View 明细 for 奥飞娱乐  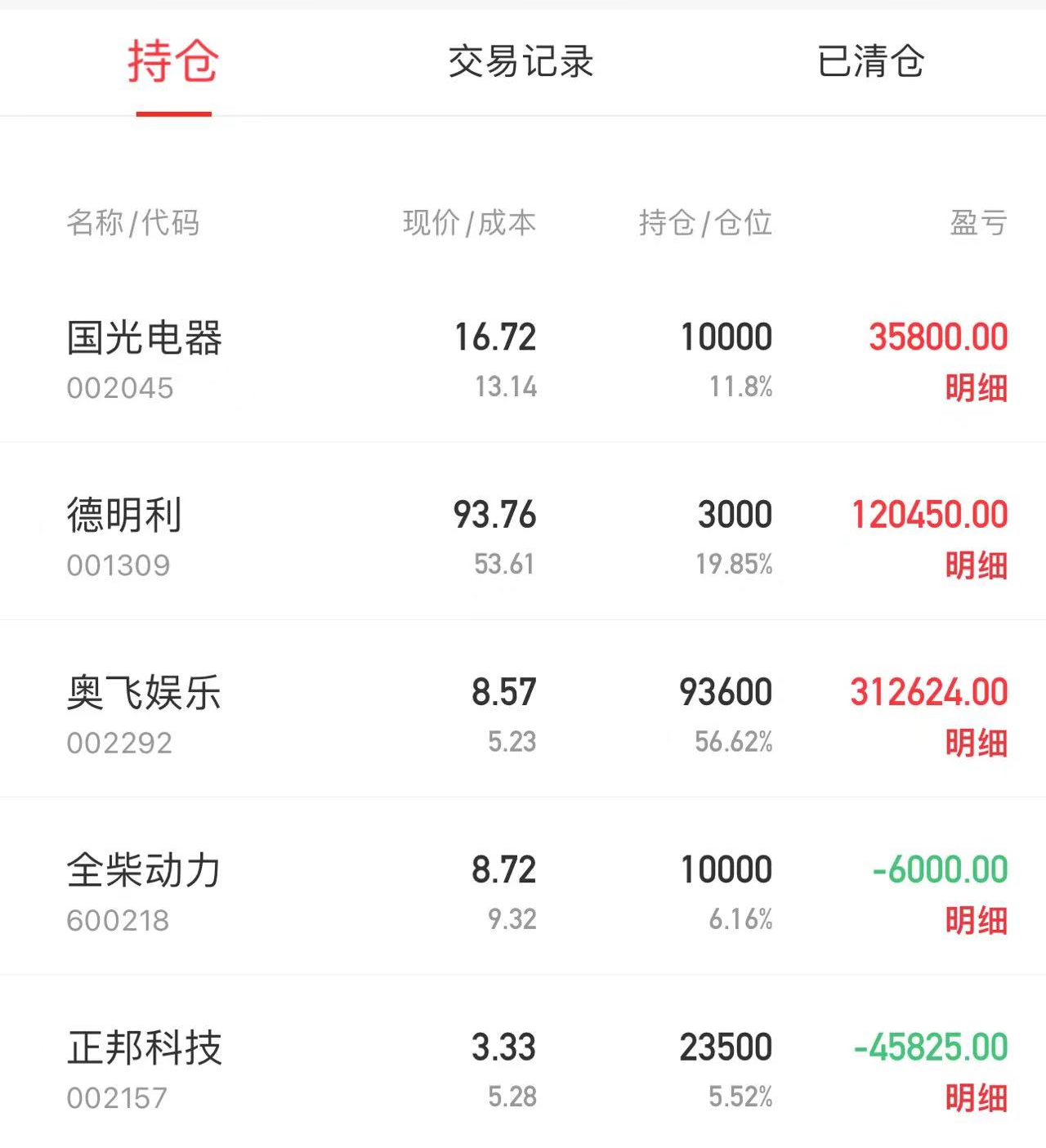click(976, 743)
